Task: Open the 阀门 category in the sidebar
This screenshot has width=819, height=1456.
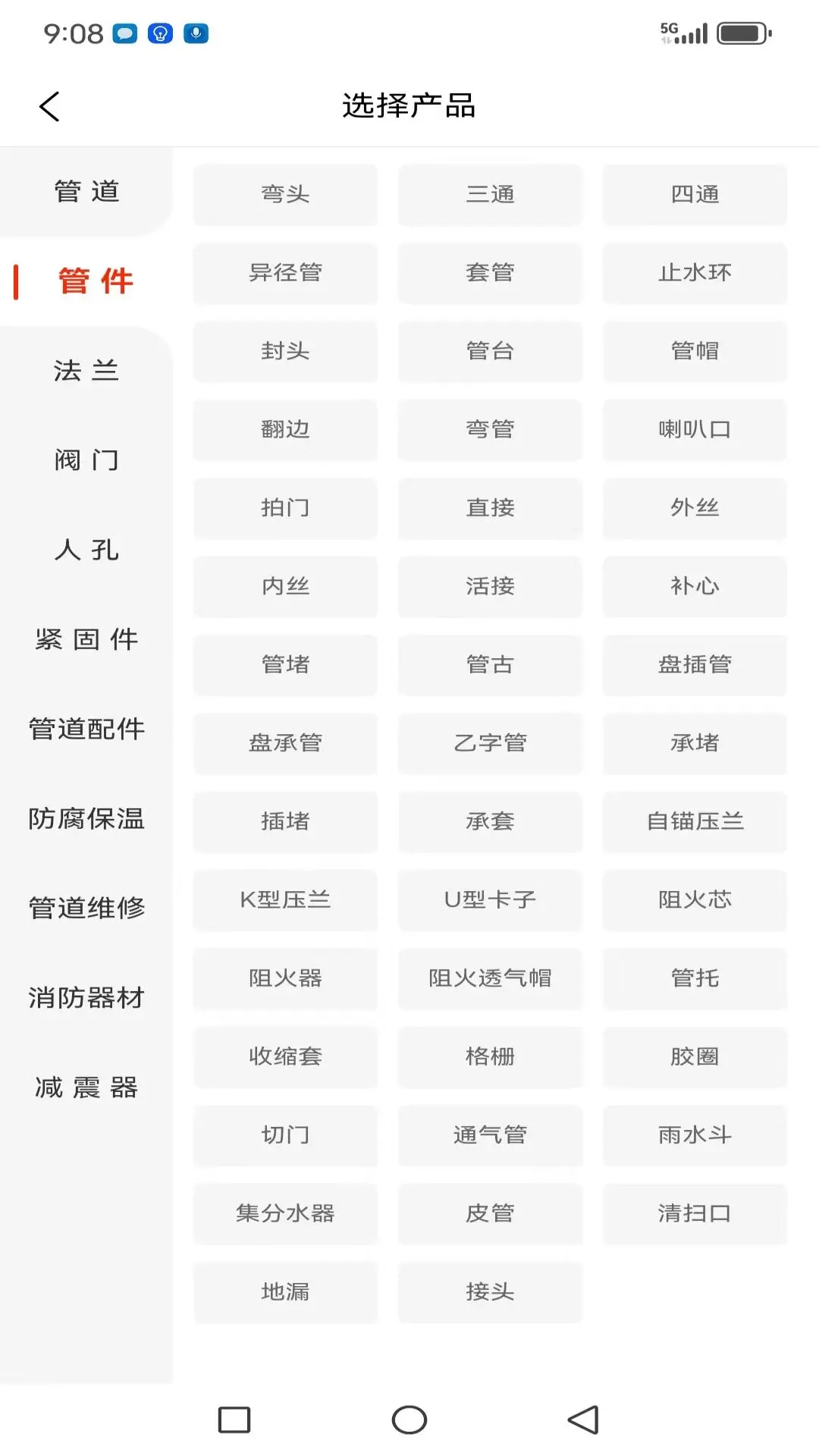Action: (86, 460)
